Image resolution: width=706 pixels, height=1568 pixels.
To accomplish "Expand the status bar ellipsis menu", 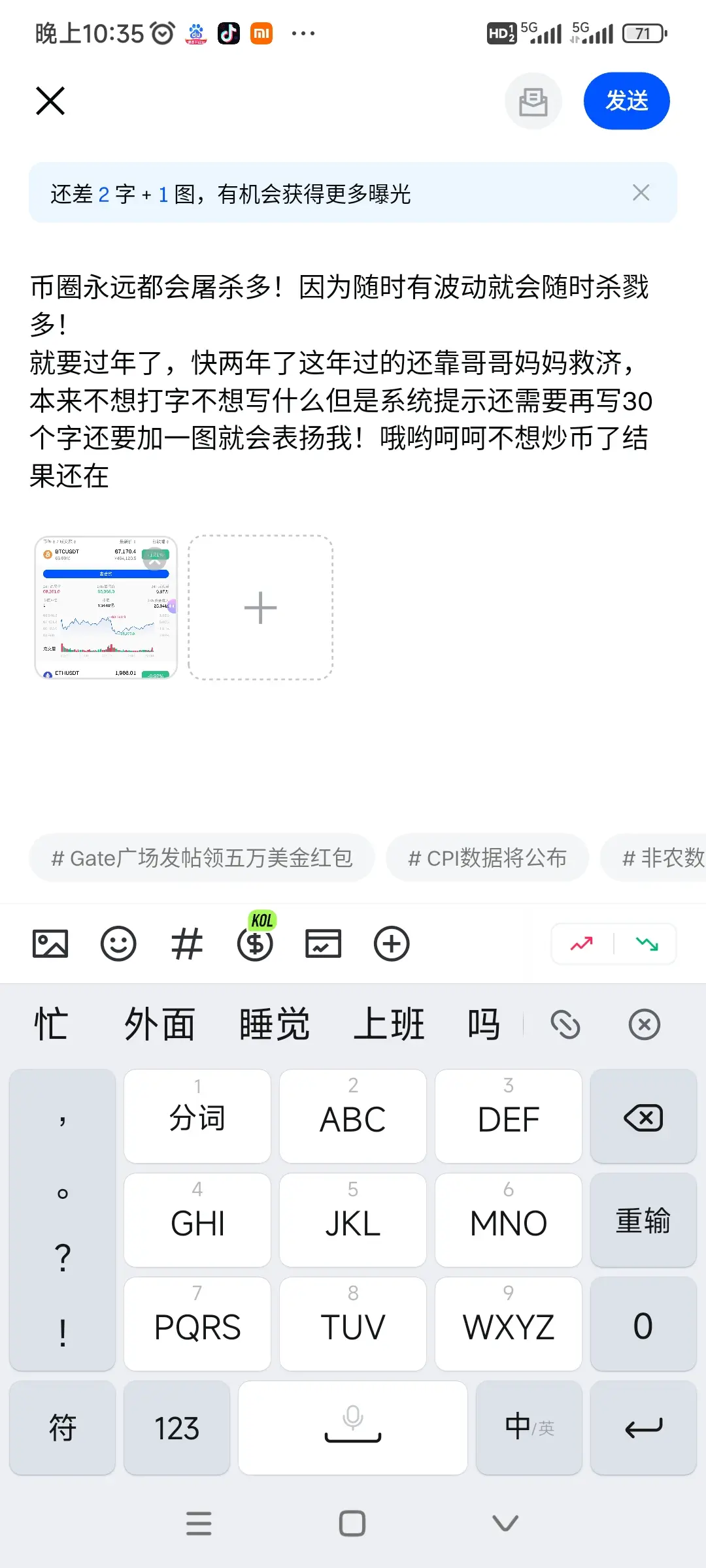I will coord(304,33).
